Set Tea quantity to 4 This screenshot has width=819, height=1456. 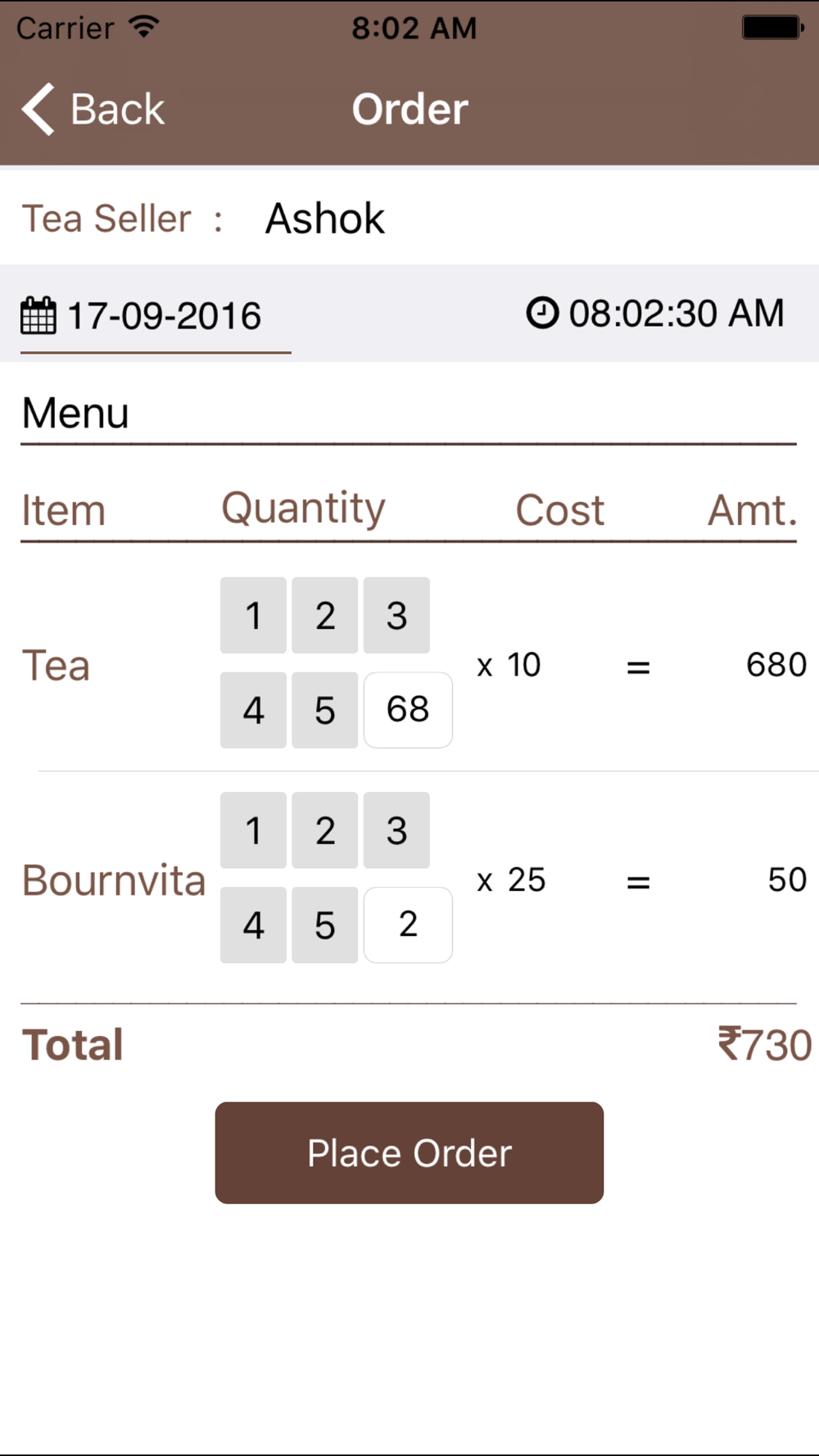[253, 710]
